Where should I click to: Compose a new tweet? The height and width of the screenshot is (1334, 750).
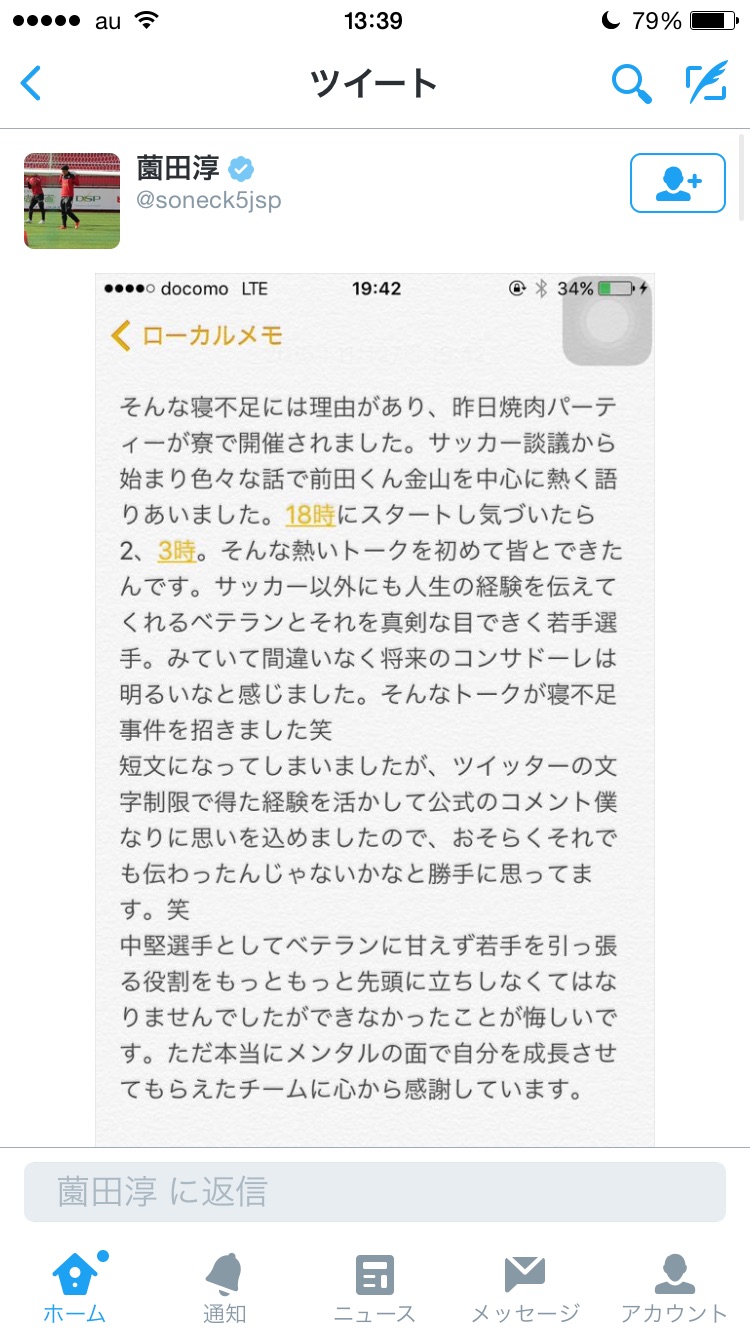[706, 84]
